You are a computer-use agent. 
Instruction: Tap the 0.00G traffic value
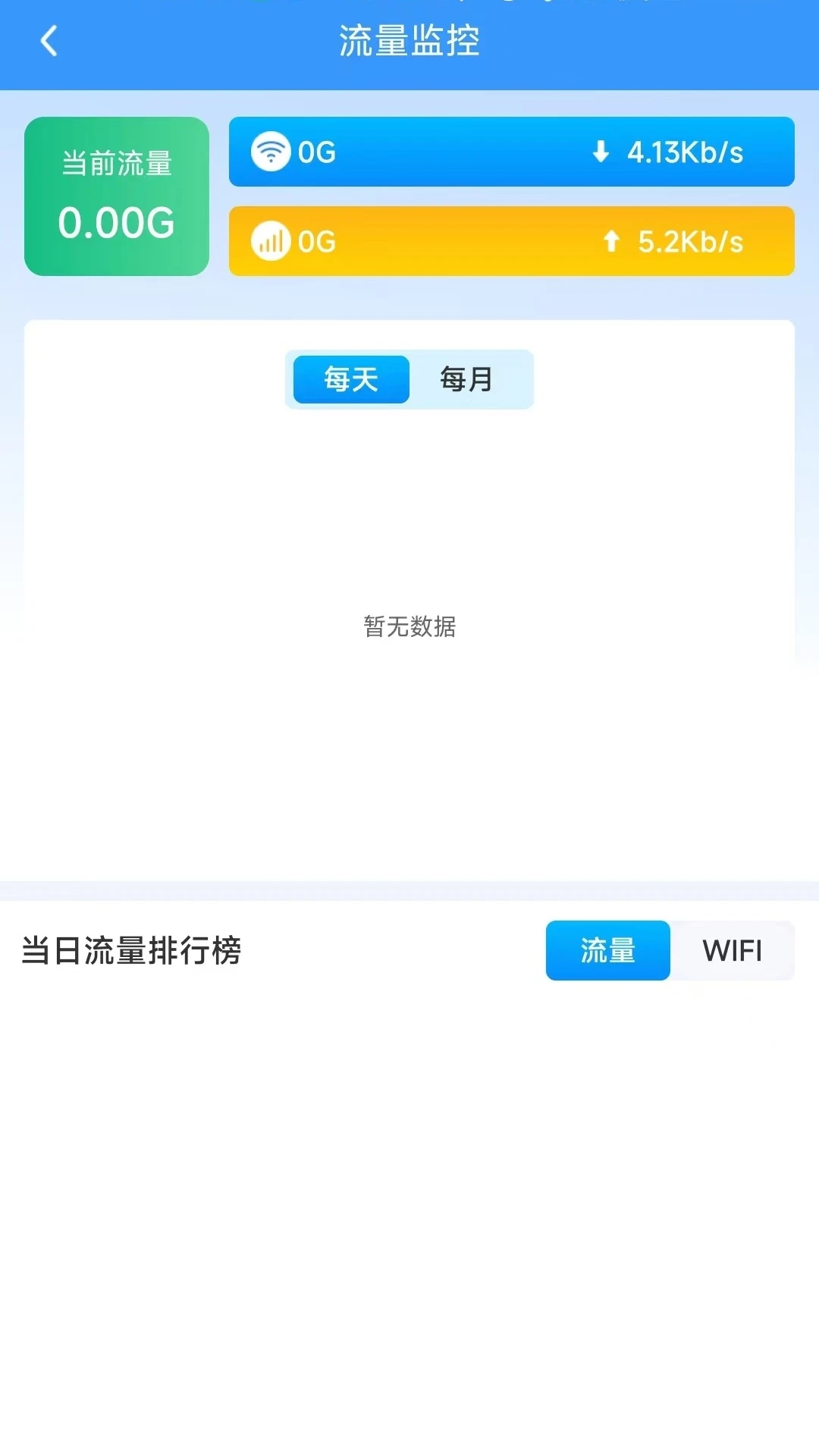(115, 221)
